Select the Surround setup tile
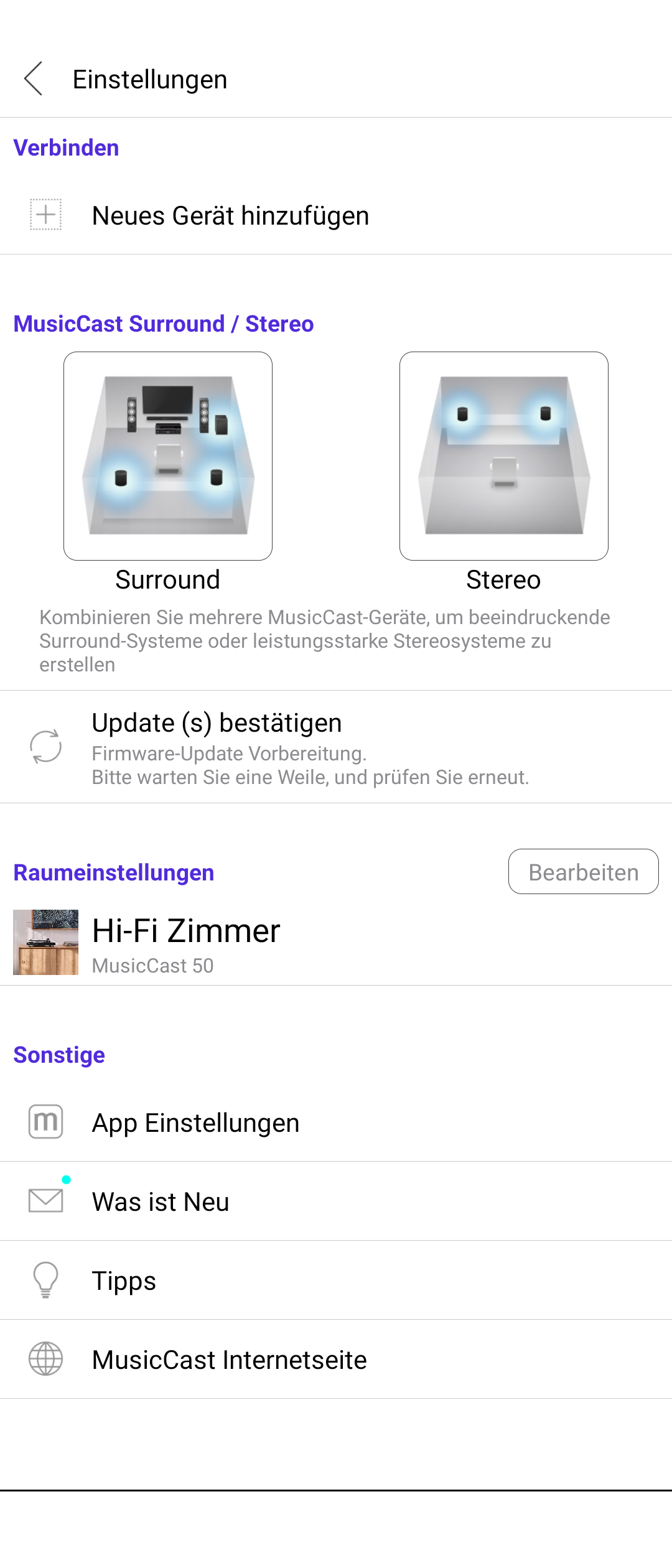This screenshot has height=1568, width=672. 168,456
